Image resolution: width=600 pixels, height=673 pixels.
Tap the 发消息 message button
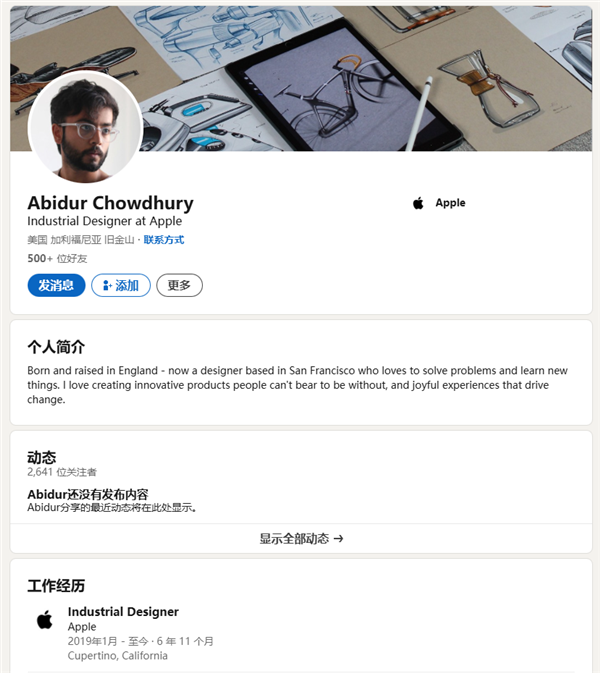click(x=56, y=285)
